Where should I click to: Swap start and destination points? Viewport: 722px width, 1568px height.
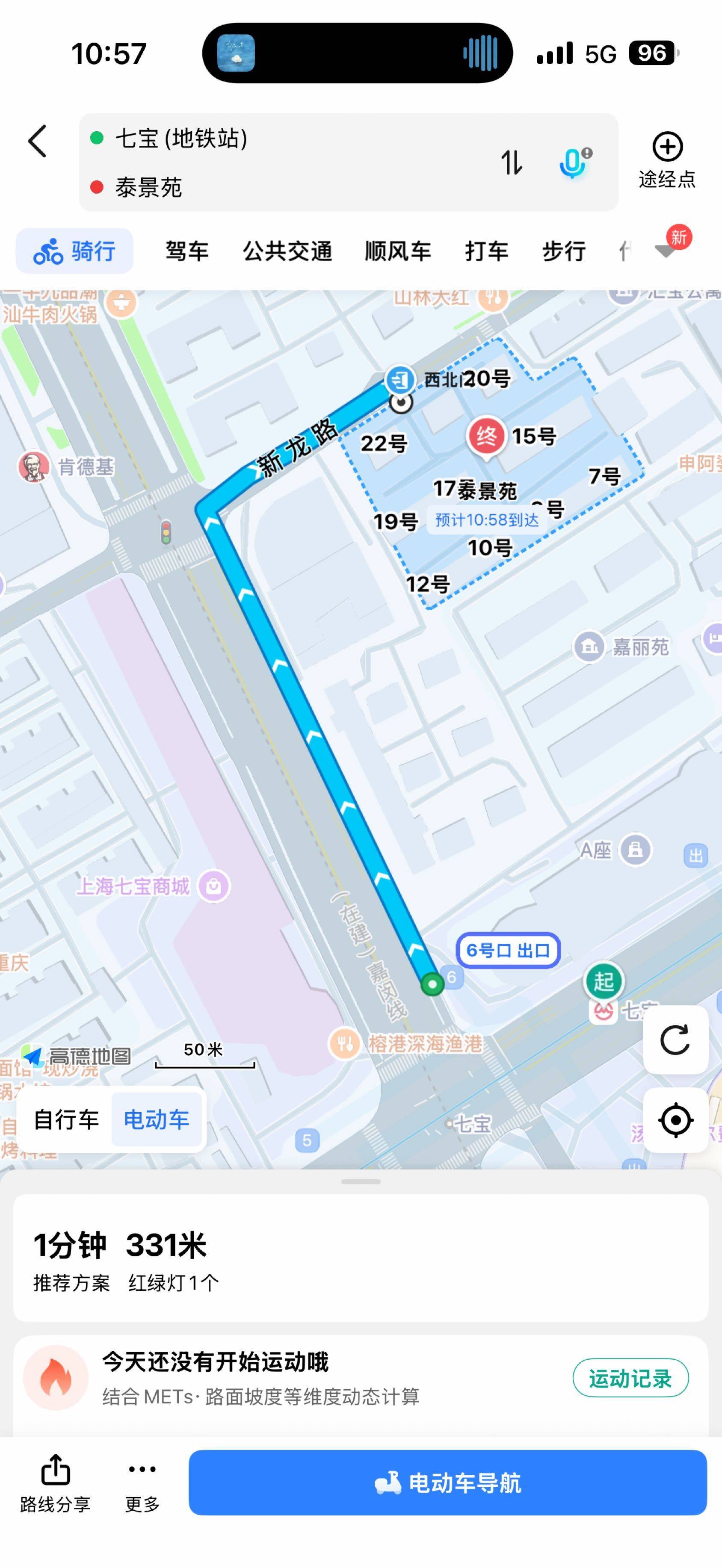point(512,162)
